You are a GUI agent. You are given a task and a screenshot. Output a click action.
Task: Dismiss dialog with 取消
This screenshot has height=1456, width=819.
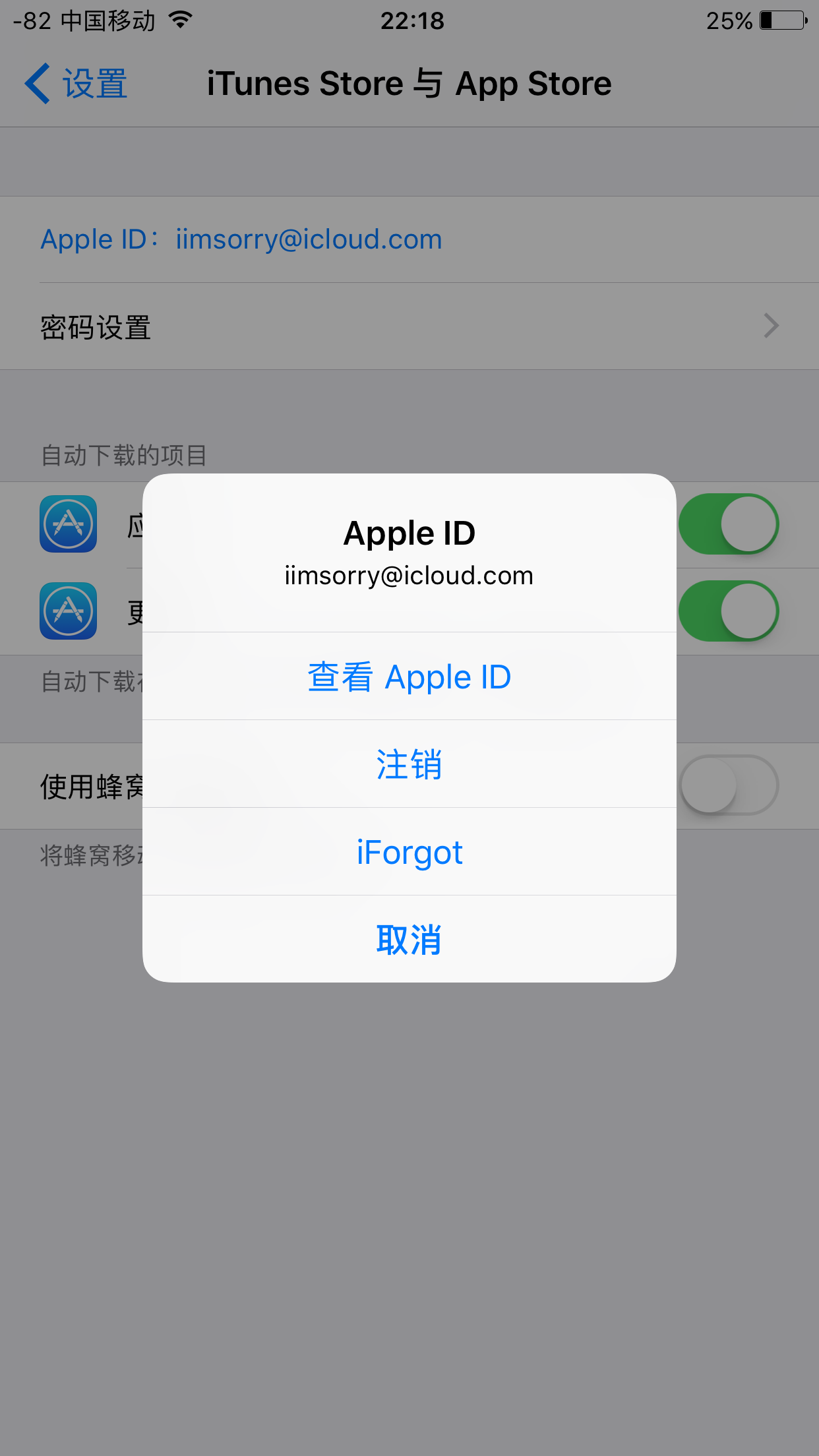[x=409, y=939]
